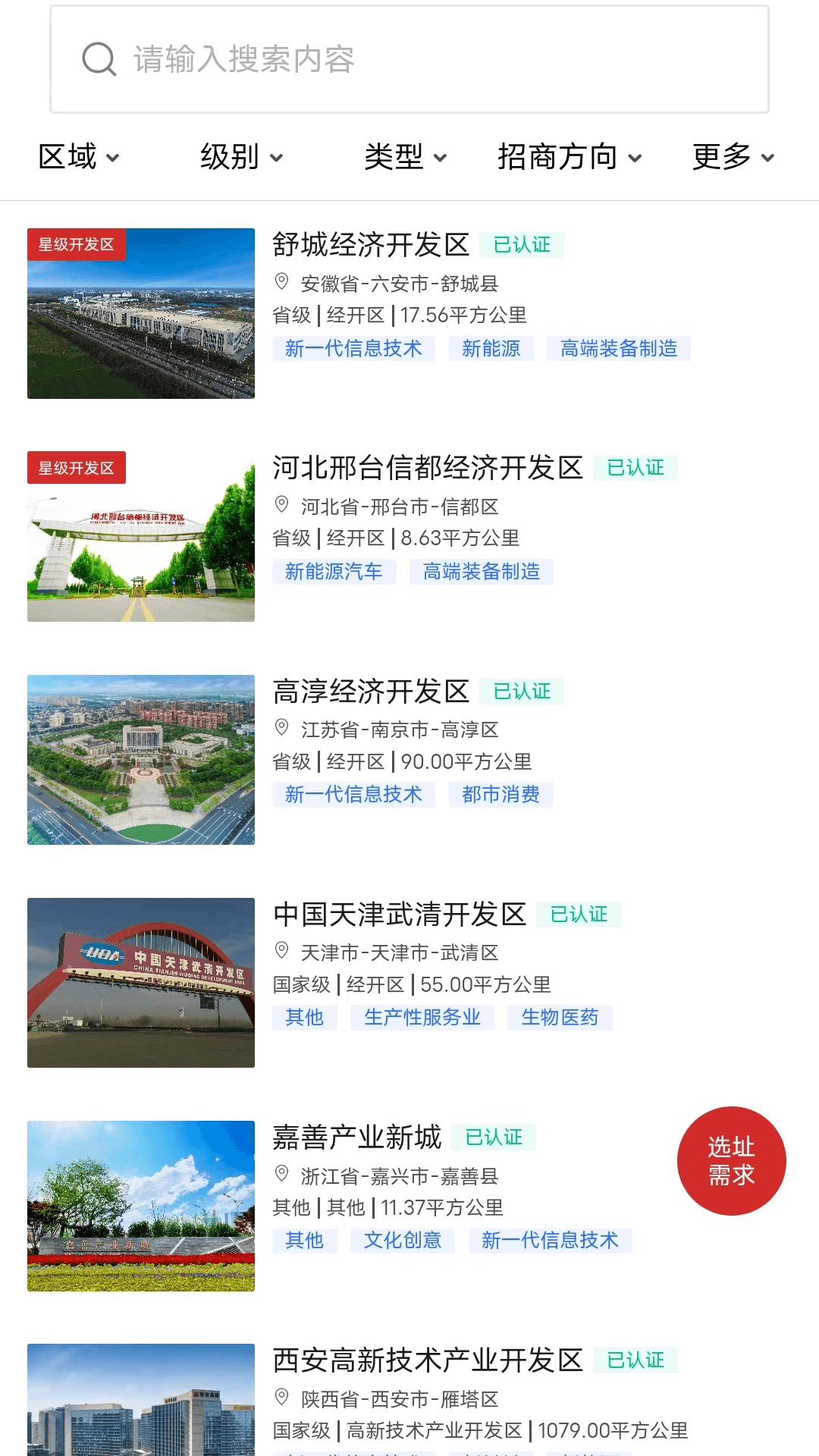This screenshot has width=819, height=1456.
Task: View 河北邢台信都经济开发区 details
Action: (x=428, y=468)
